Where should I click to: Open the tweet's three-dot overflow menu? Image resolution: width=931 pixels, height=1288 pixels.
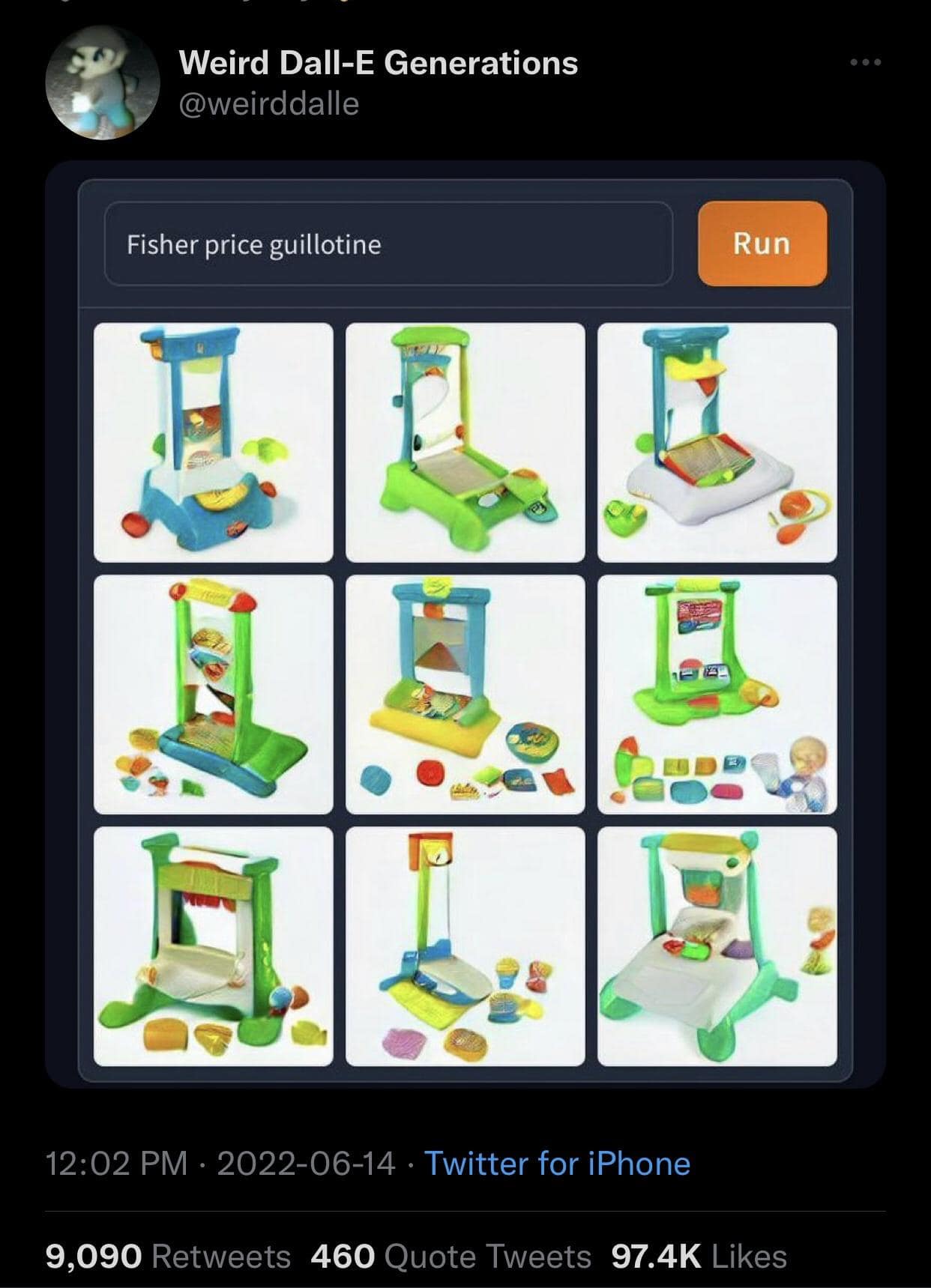coord(865,62)
